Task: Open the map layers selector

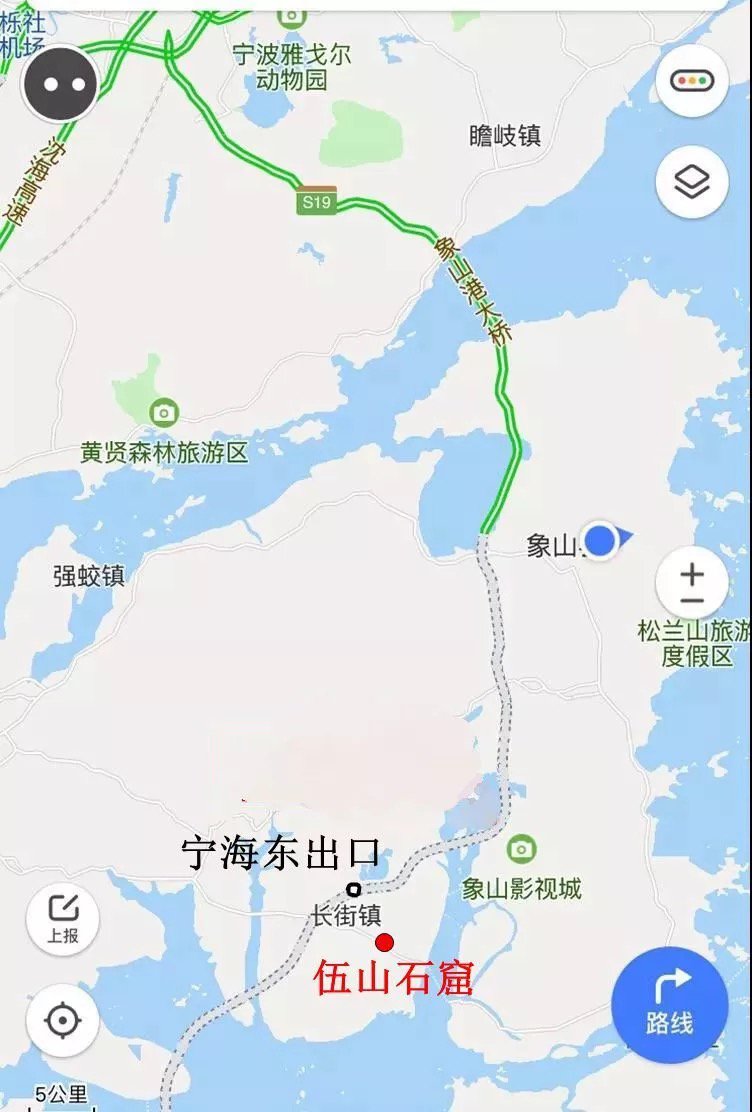Action: (692, 183)
